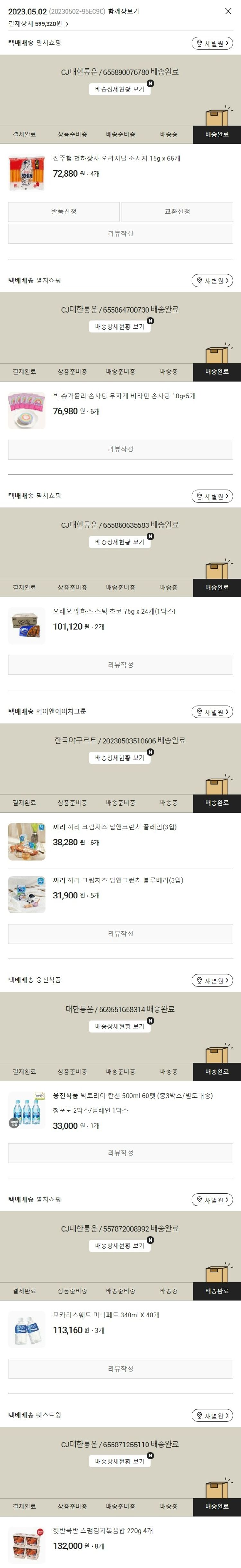This screenshot has height=1568, width=241.
Task: Write a review for 빅 슈가롤리 솜사탕
Action: [x=121, y=449]
